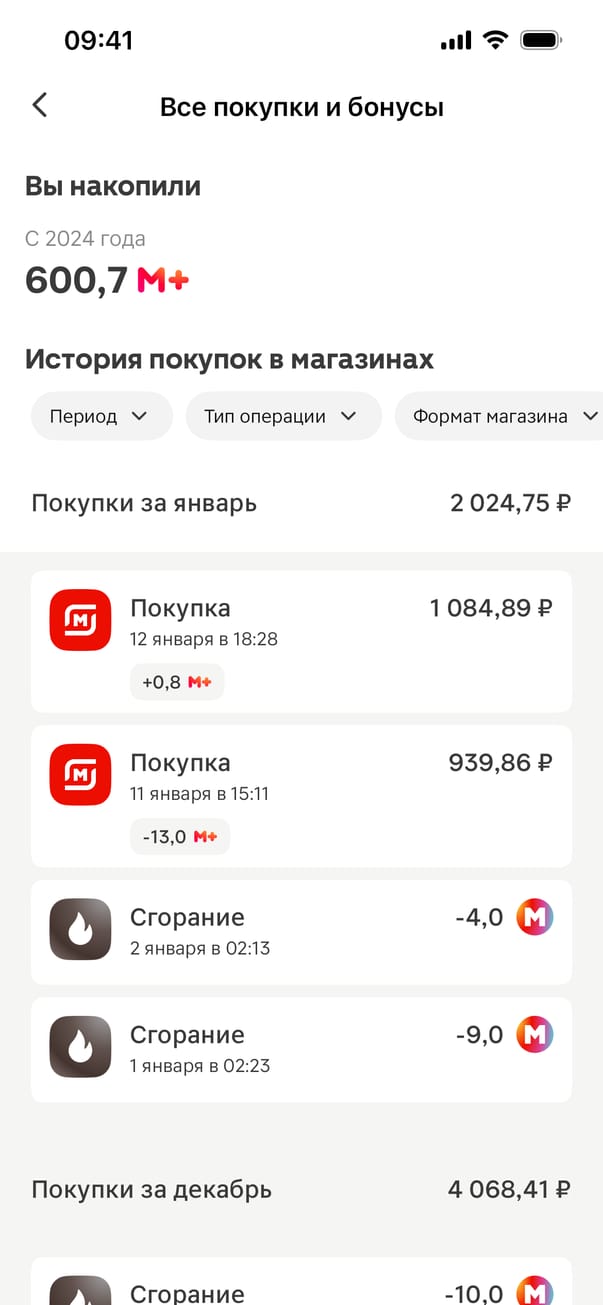Open the purchase for 1 084,89 ₽

click(301, 641)
